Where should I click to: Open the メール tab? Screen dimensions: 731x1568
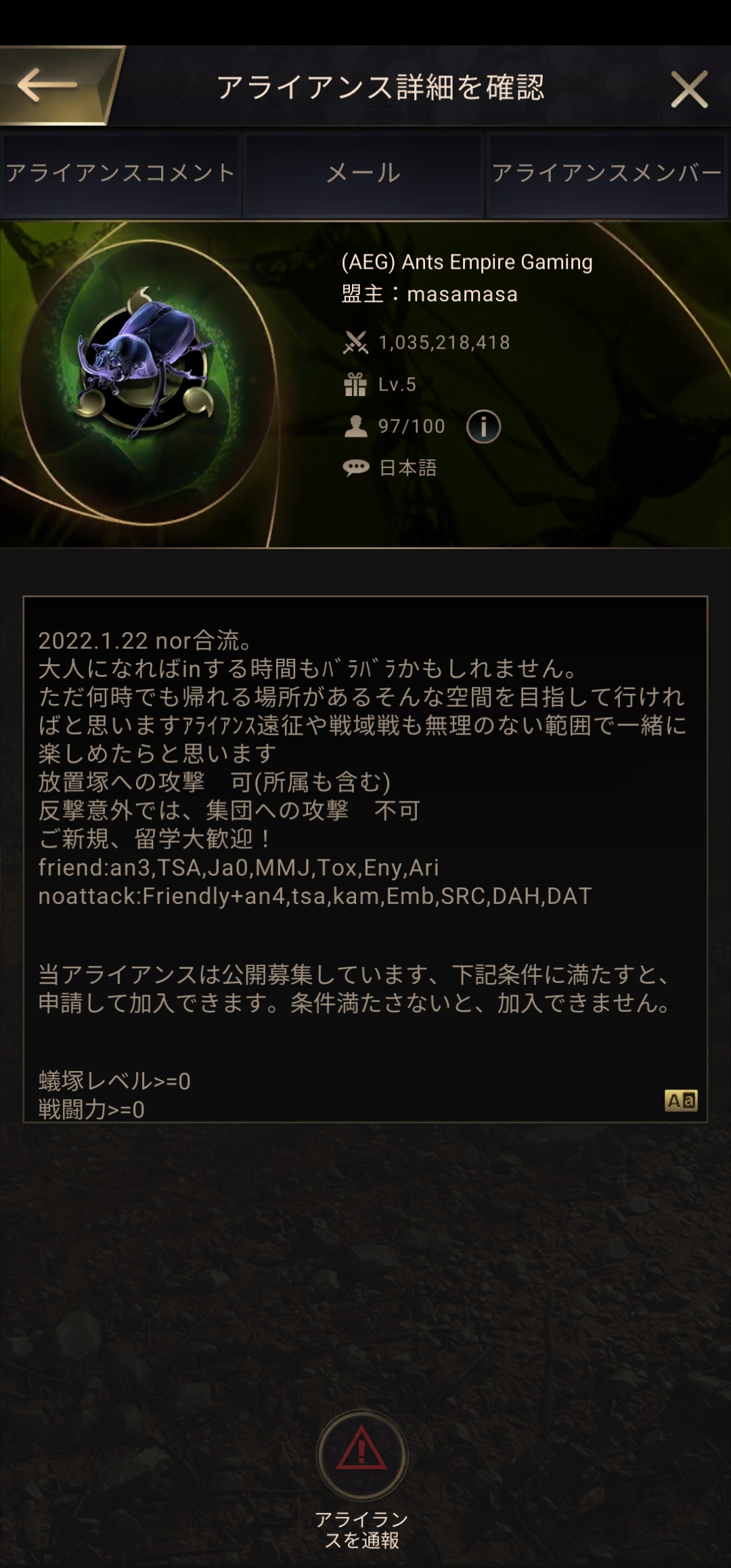pyautogui.click(x=363, y=173)
